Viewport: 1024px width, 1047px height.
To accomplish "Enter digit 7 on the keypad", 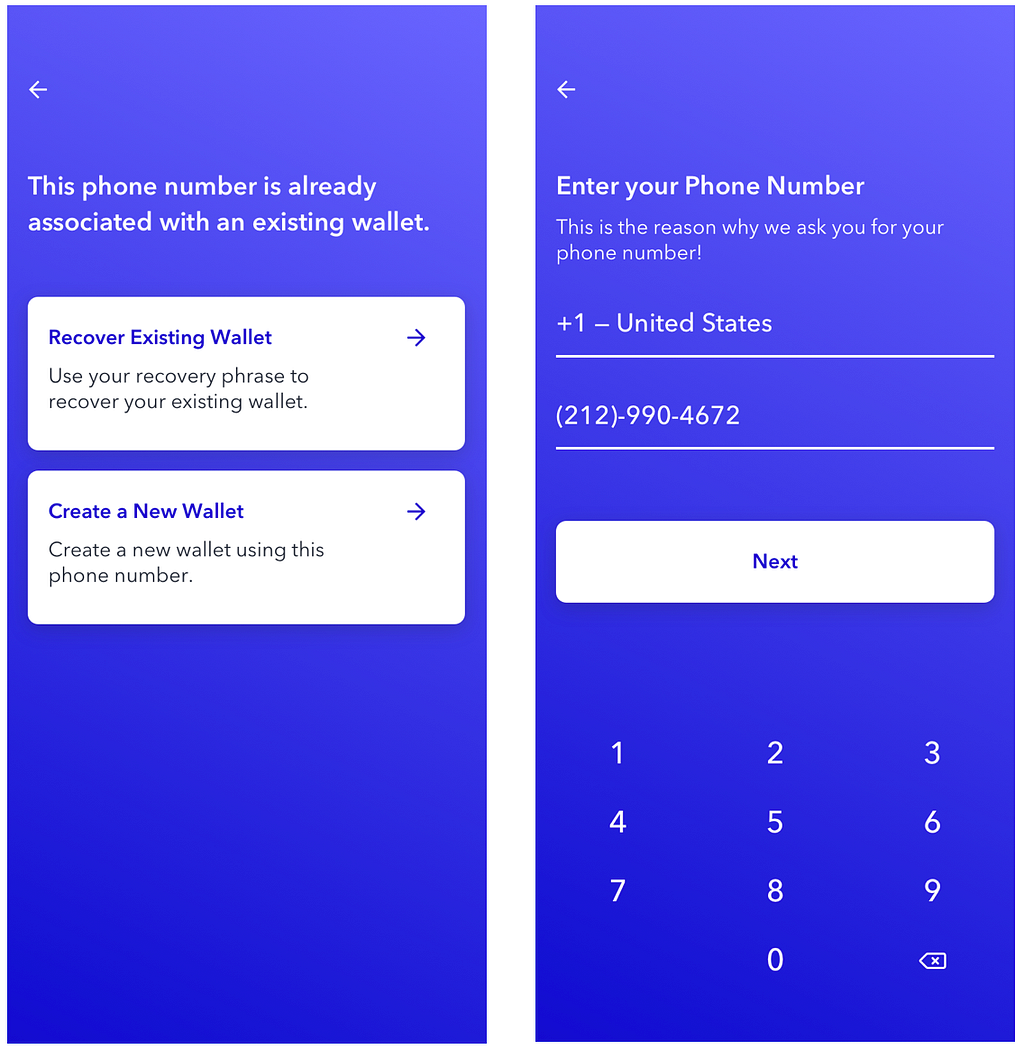I will pos(617,891).
